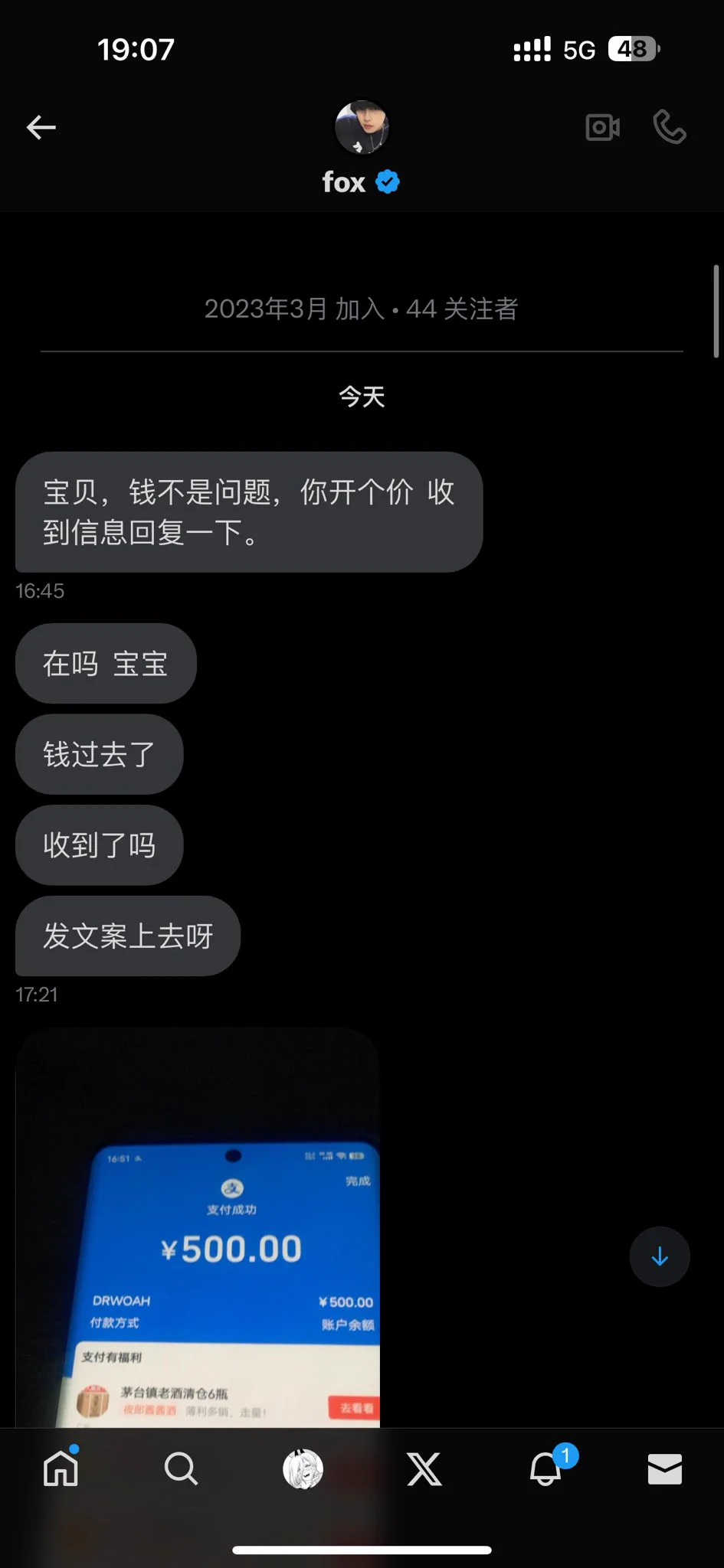
Task: Start a voice call with fox
Action: (x=669, y=127)
